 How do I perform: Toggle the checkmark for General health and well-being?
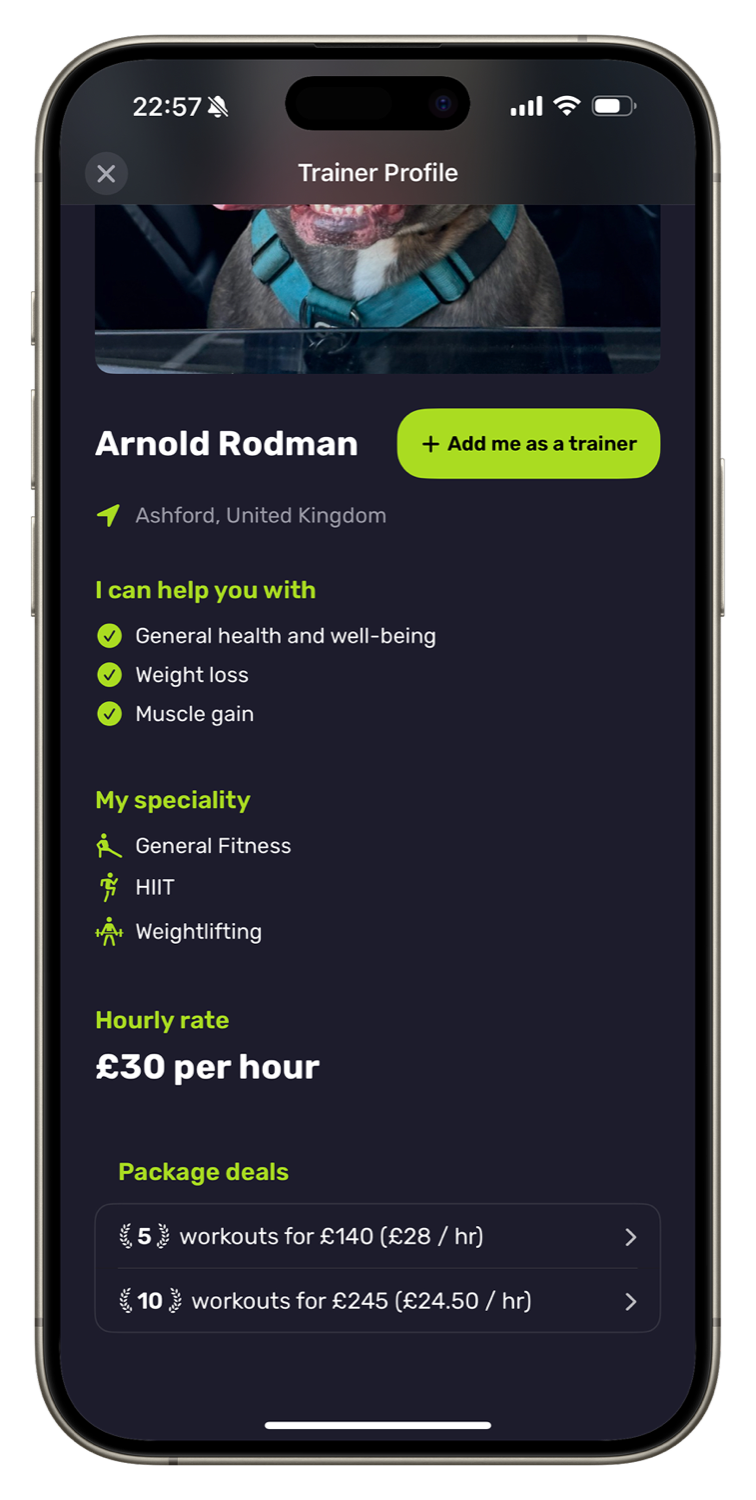110,636
